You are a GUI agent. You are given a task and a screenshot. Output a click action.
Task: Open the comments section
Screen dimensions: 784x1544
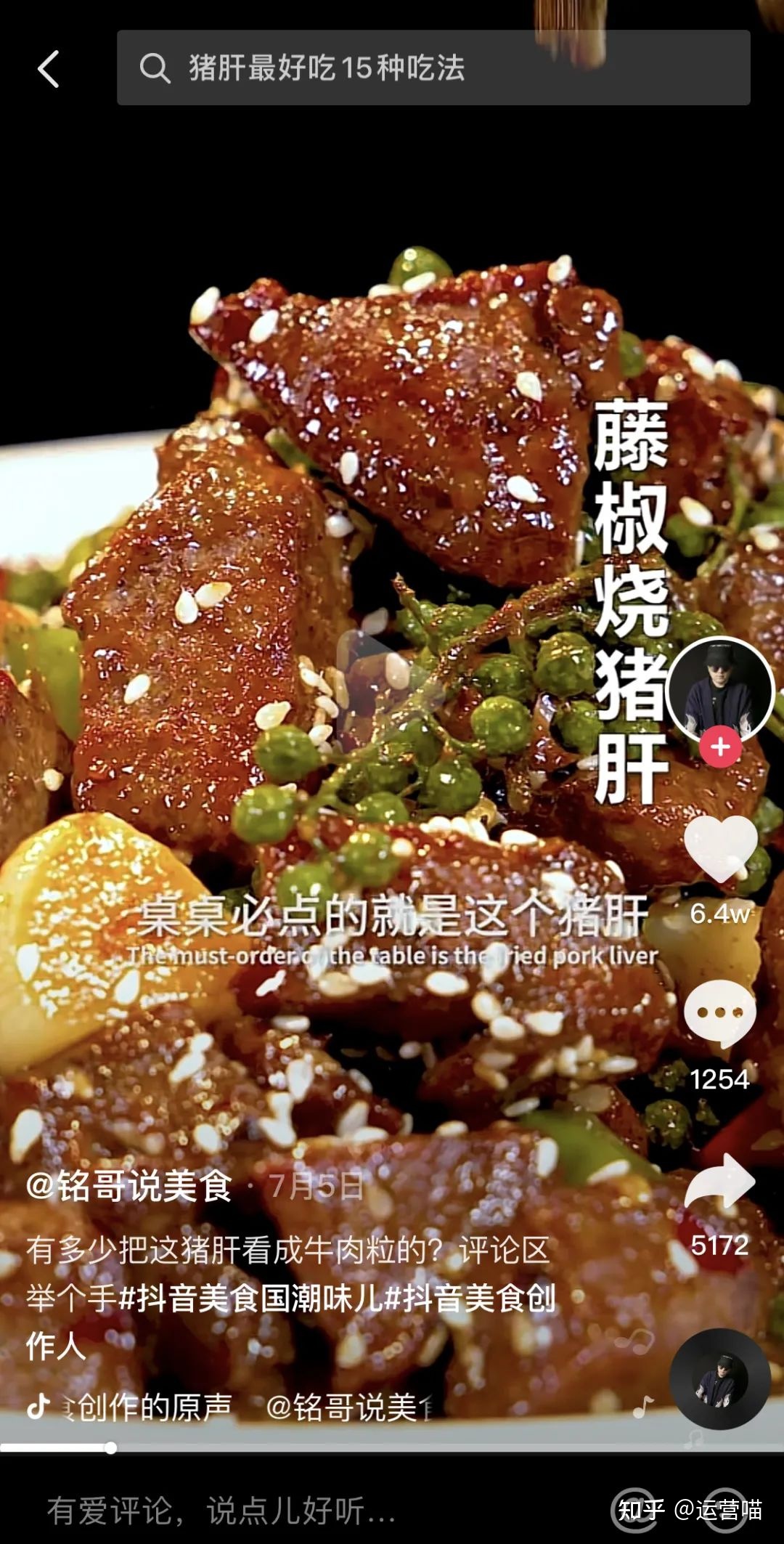(x=720, y=1012)
